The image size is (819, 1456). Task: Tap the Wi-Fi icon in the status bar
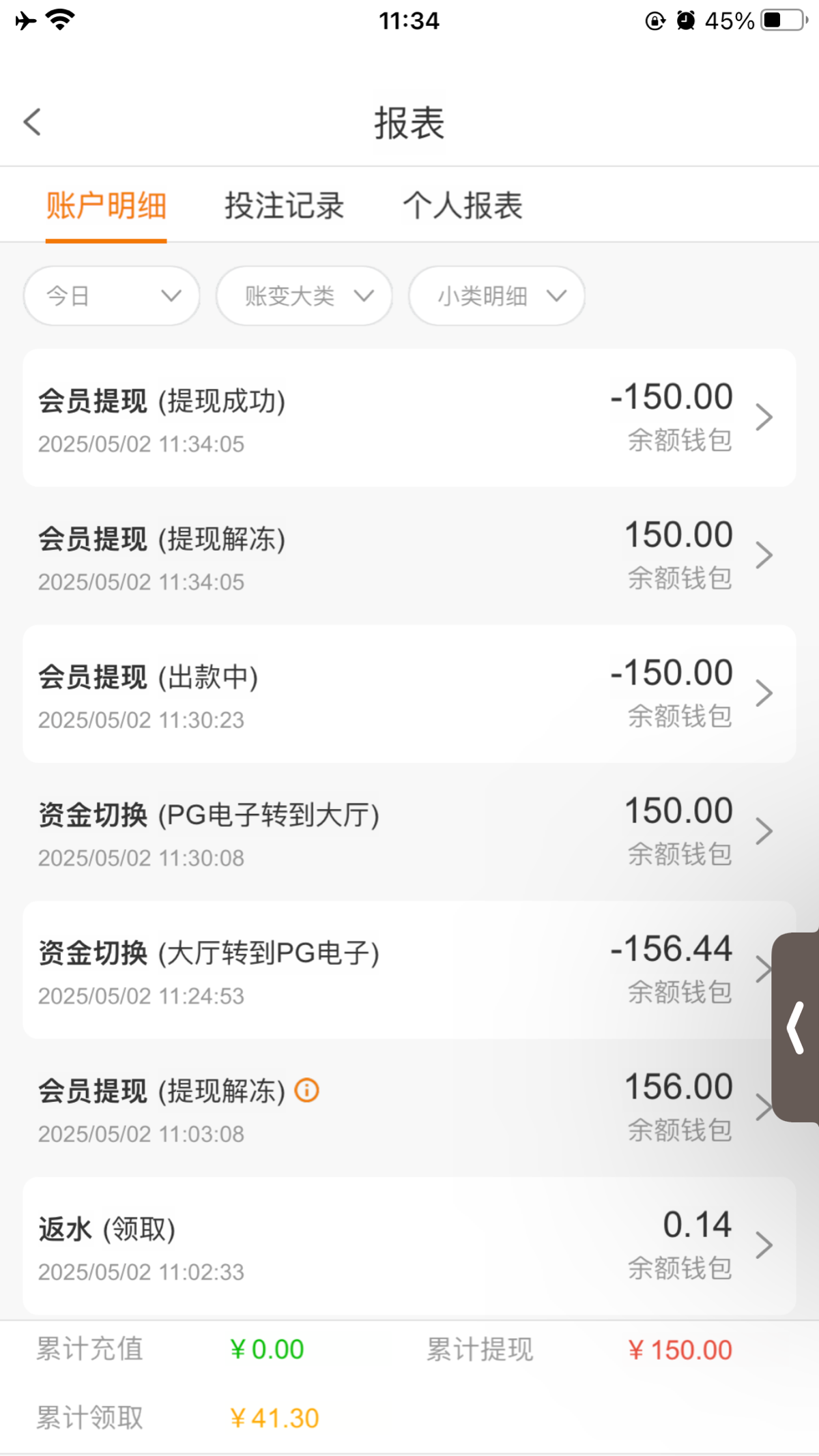coord(60,20)
